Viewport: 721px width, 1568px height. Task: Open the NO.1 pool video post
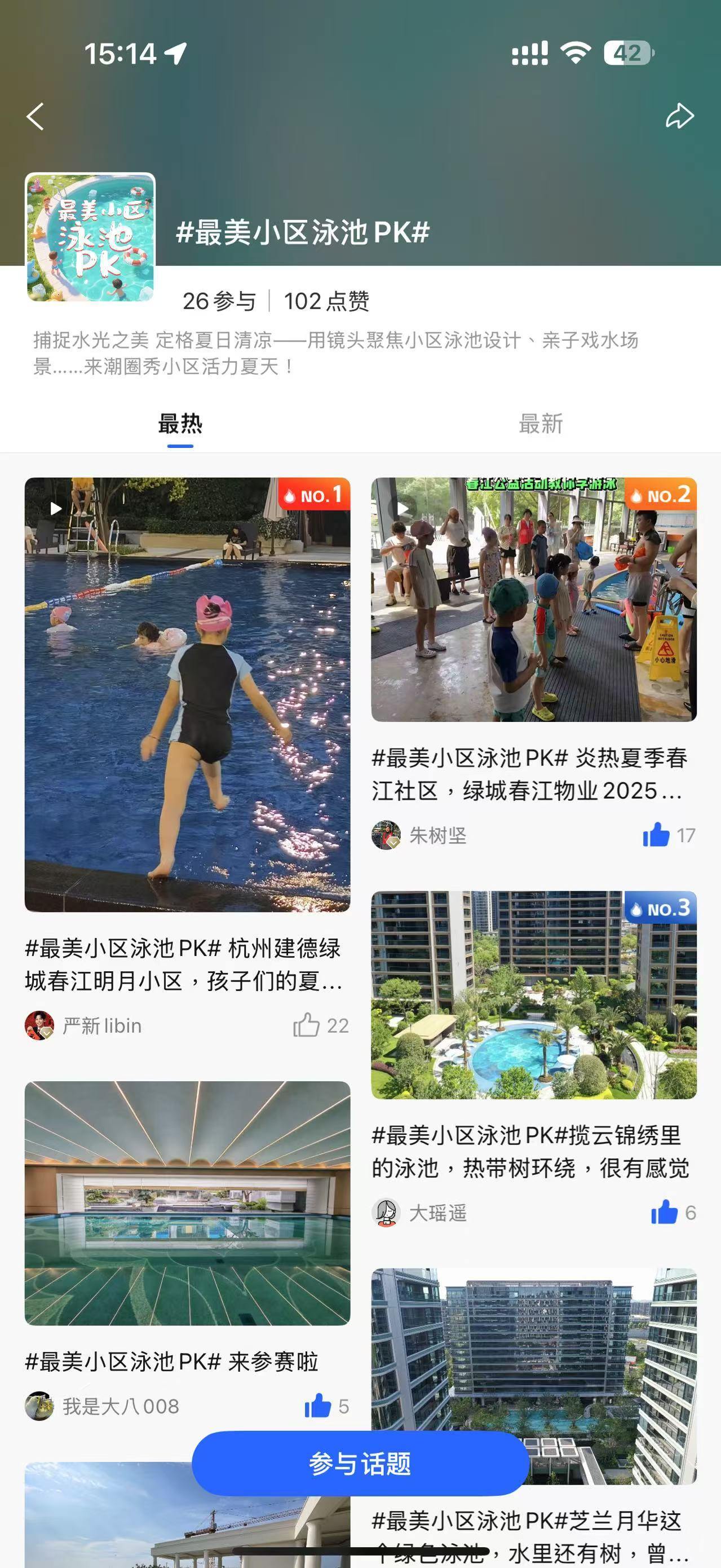point(187,694)
